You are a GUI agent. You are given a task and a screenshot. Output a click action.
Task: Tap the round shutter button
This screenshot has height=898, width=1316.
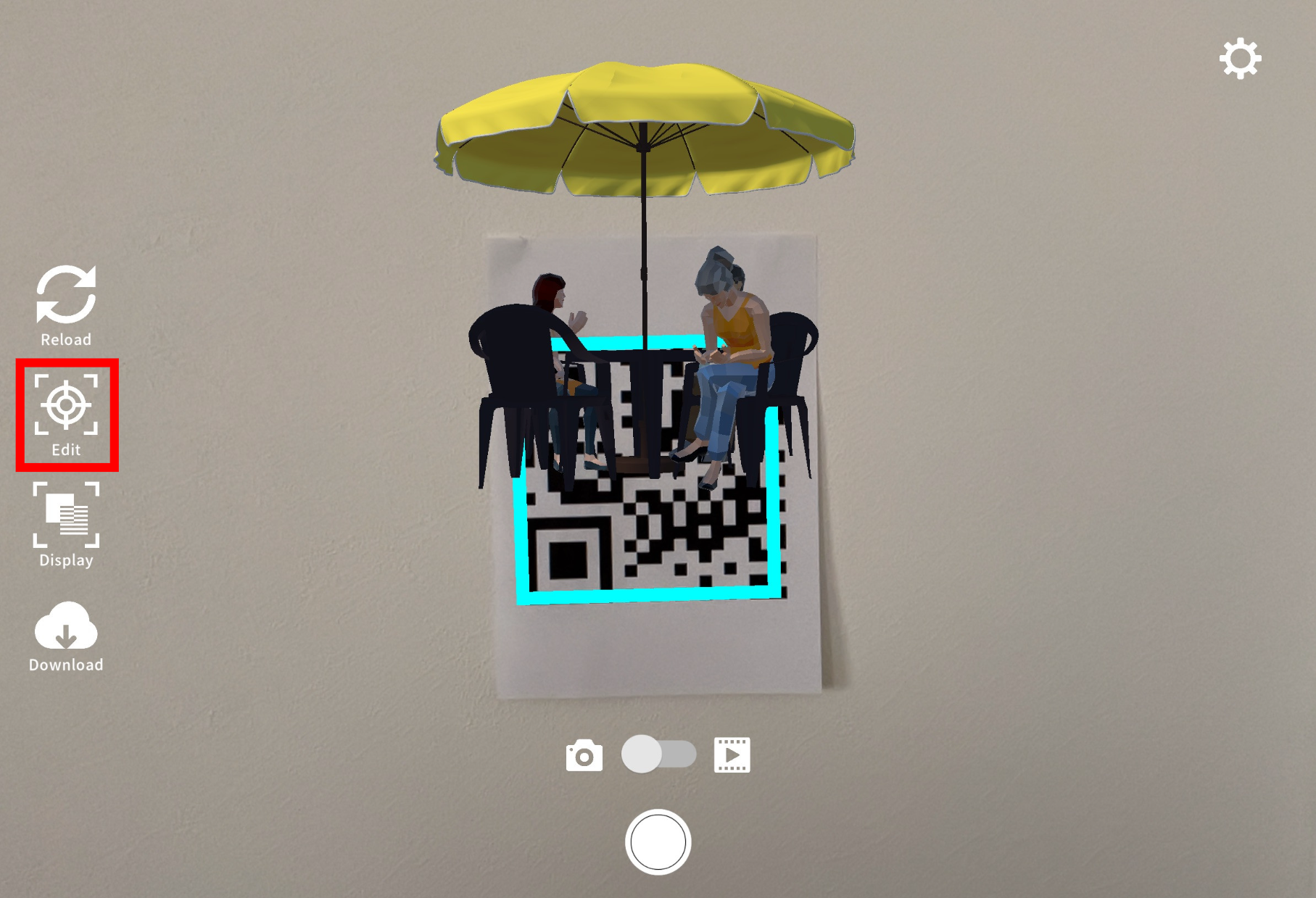(x=658, y=842)
